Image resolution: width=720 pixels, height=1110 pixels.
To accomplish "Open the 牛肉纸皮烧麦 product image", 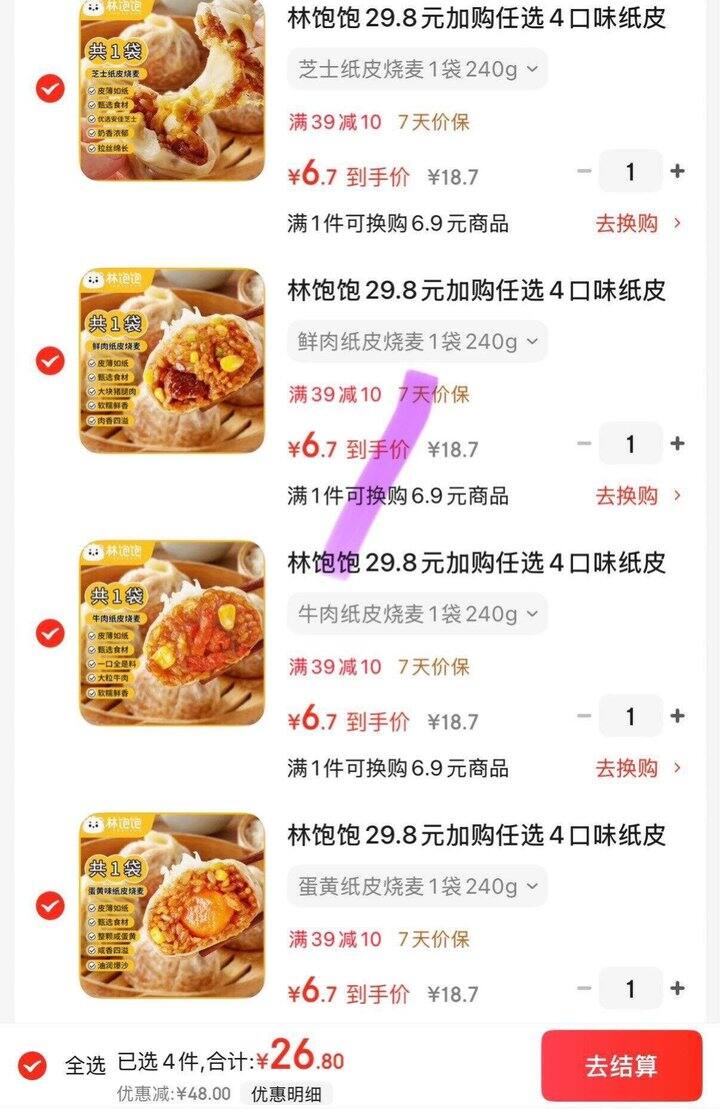I will 172,633.
